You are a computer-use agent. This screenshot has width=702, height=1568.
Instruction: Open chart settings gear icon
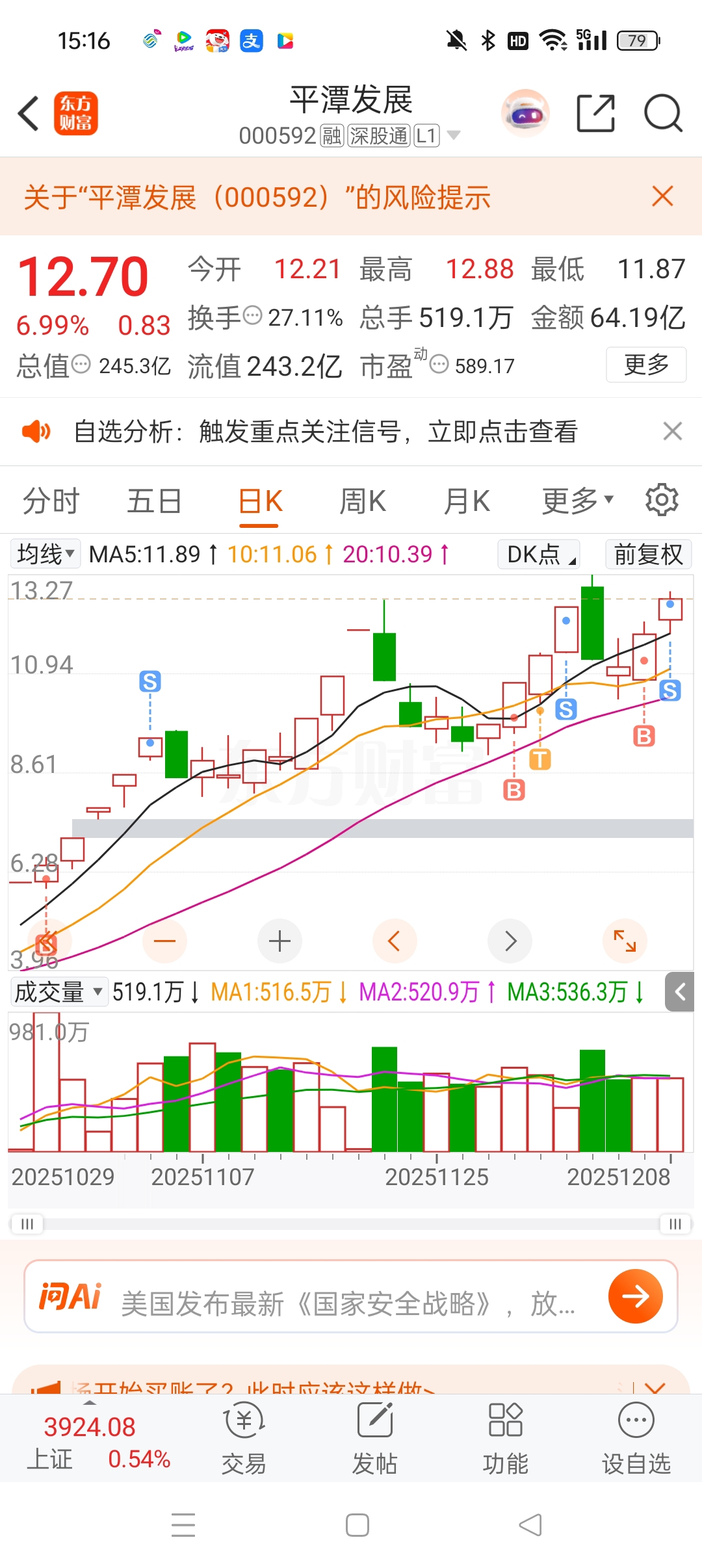662,500
